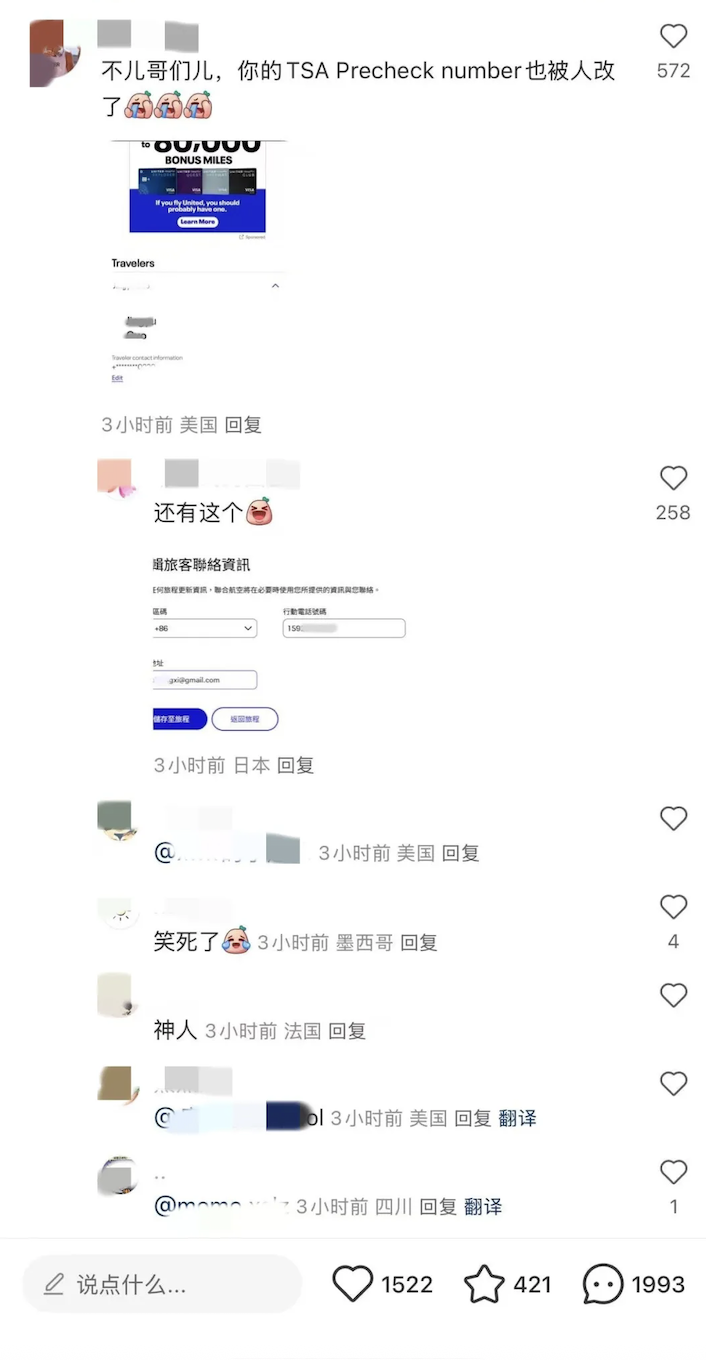Reply to the comment posted from 四川
Image resolution: width=706 pixels, height=1360 pixels.
pyautogui.click(x=438, y=1207)
